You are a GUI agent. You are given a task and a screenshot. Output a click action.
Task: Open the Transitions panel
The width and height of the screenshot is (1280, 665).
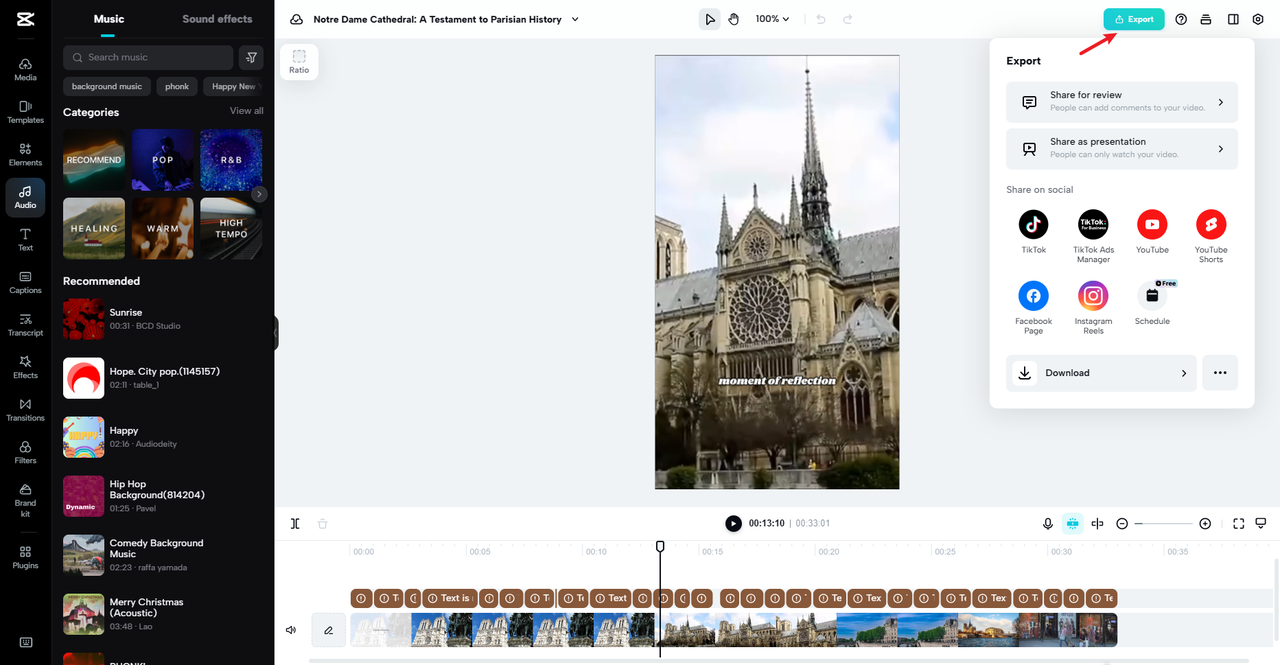point(25,409)
